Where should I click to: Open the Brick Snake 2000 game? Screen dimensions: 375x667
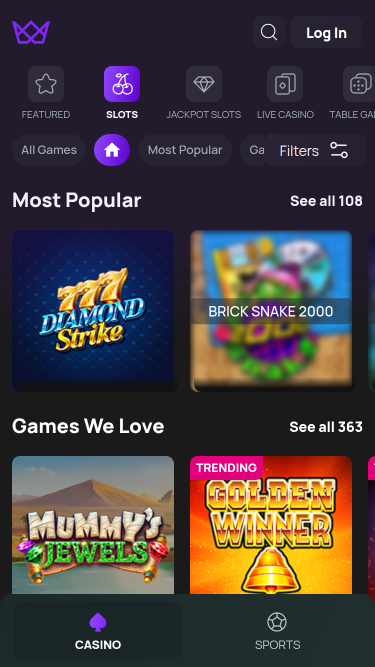pos(271,311)
